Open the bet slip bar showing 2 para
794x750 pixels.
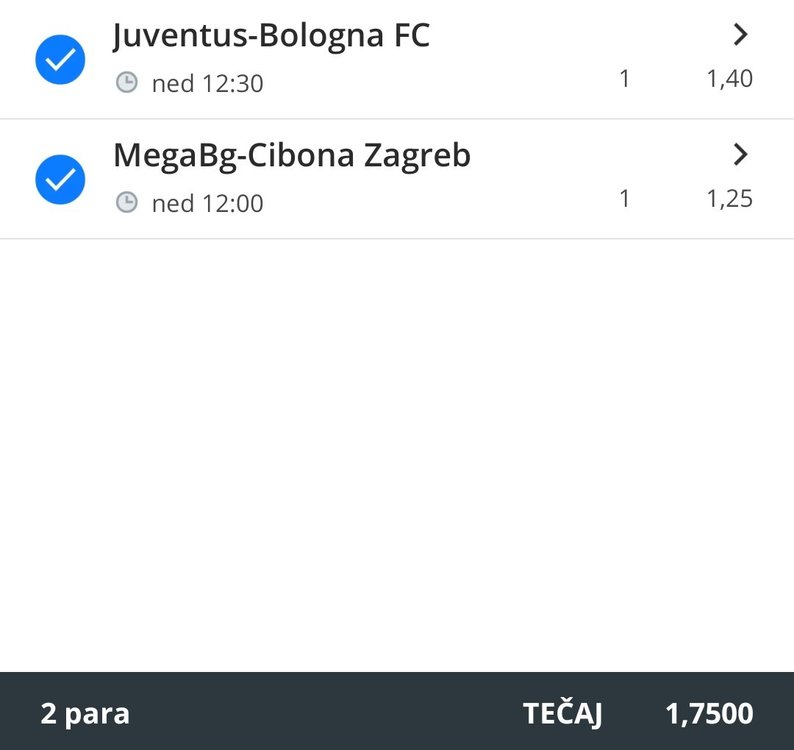[x=397, y=712]
